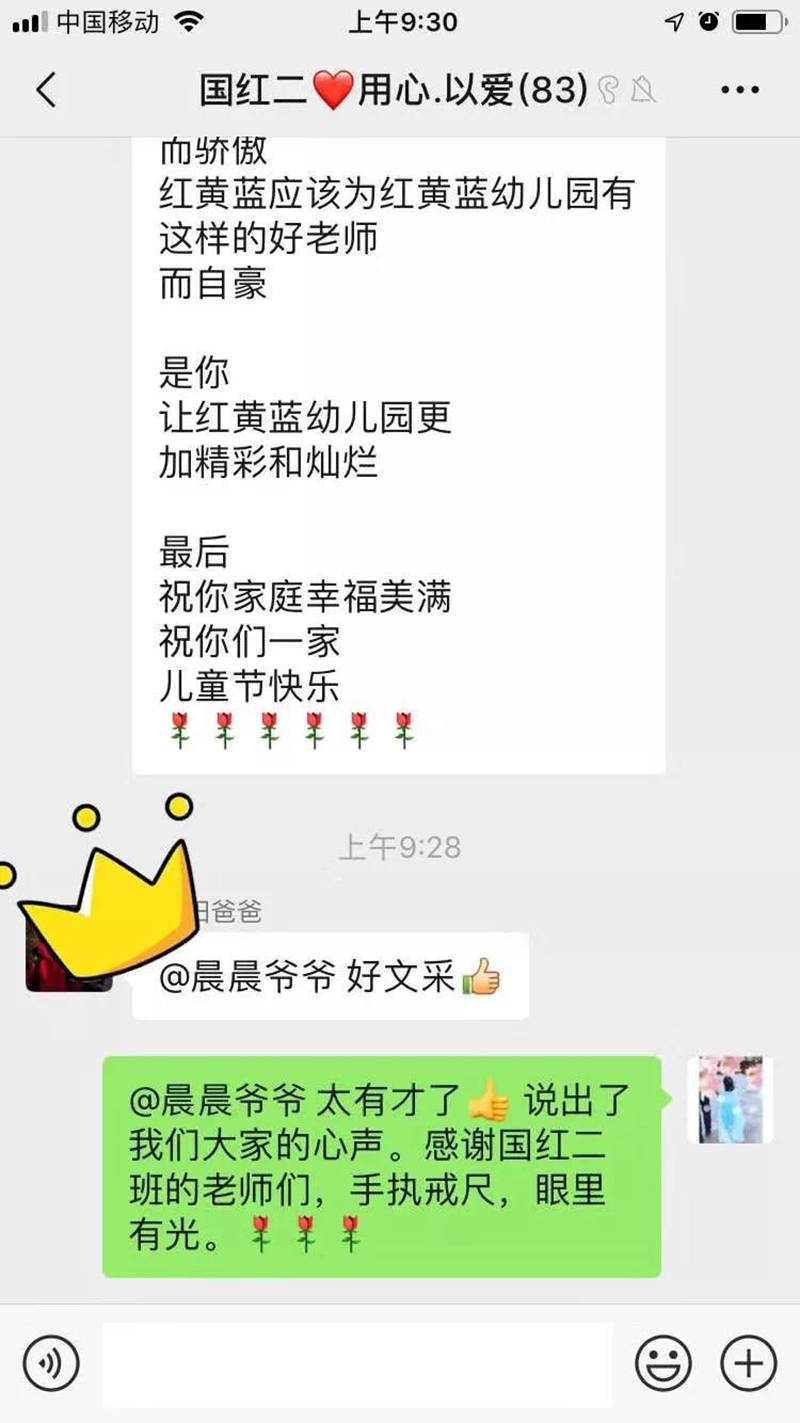The width and height of the screenshot is (800, 1423).
Task: Open the group chat options menu
Action: pyautogui.click(x=740, y=91)
